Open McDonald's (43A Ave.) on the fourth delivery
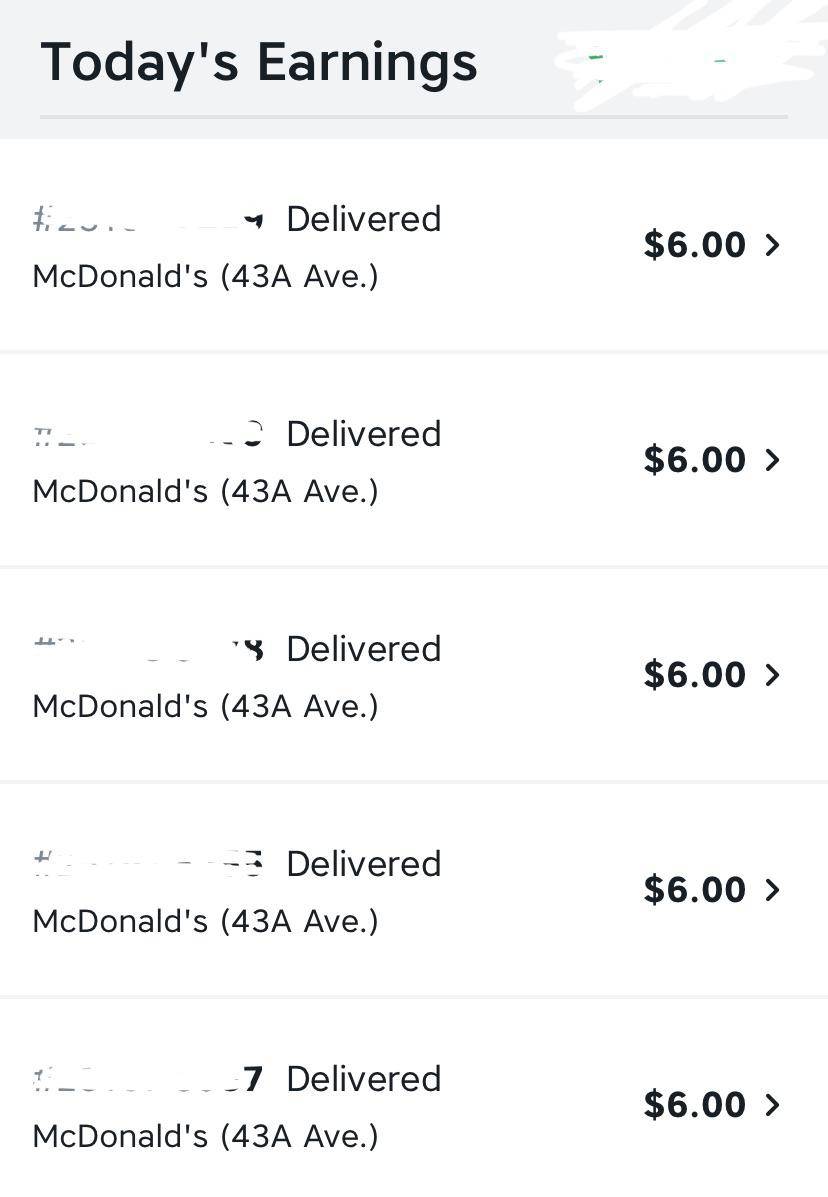The width and height of the screenshot is (828, 1197). (x=206, y=920)
